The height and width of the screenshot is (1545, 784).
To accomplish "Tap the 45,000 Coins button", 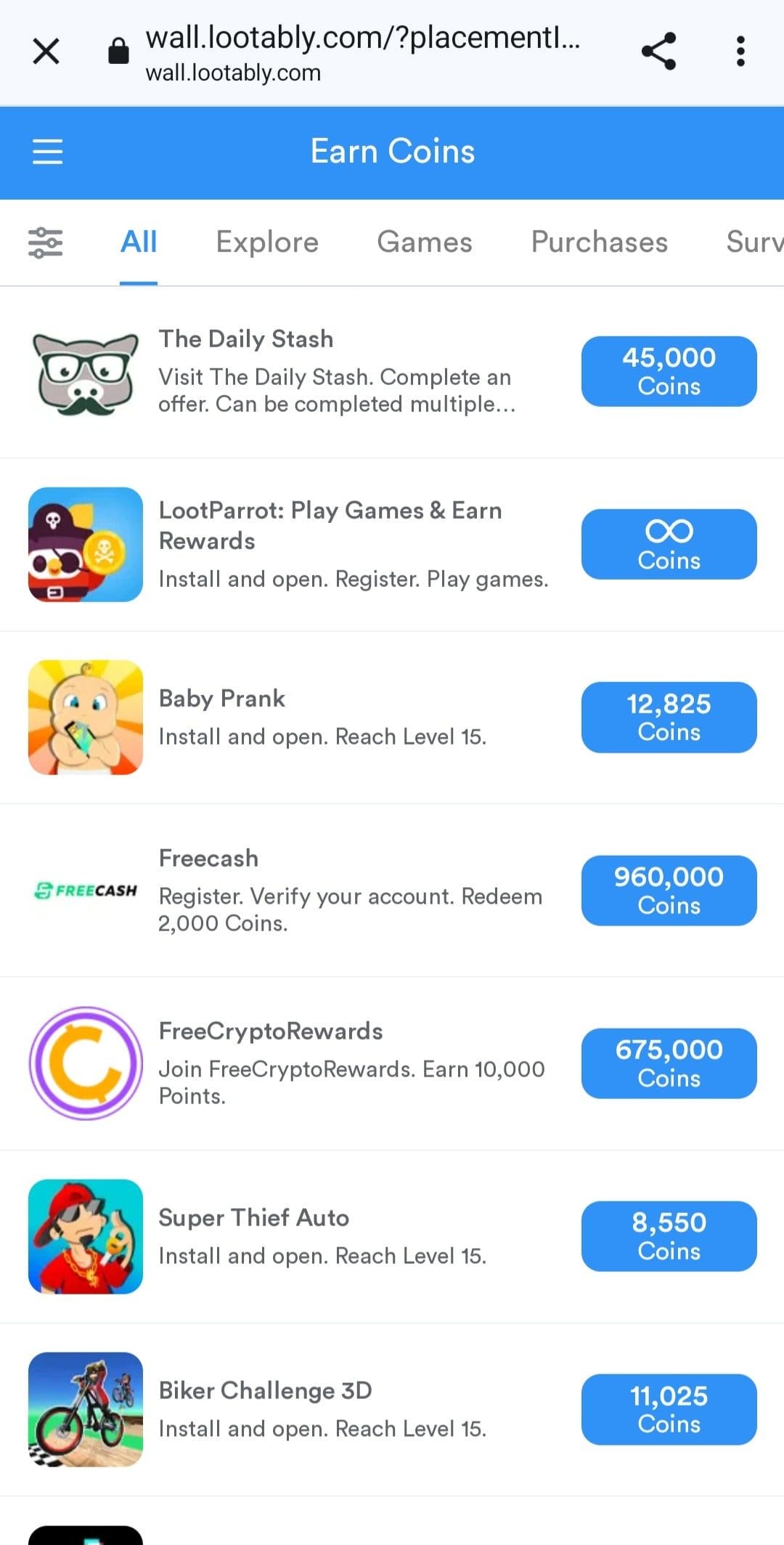I will pos(669,371).
